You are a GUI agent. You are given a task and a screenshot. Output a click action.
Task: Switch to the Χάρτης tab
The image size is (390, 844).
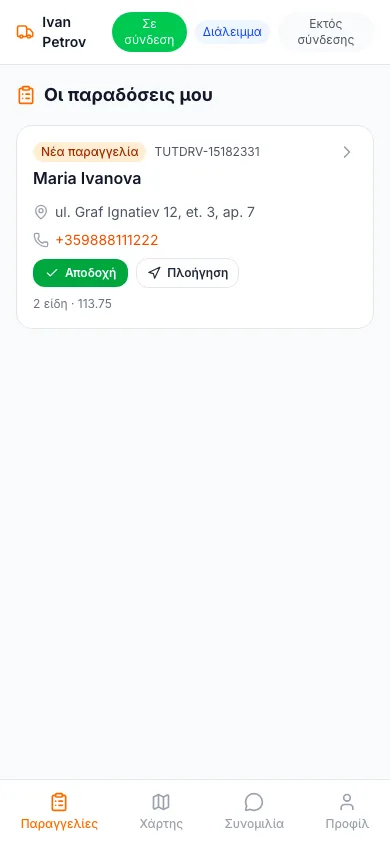click(161, 812)
